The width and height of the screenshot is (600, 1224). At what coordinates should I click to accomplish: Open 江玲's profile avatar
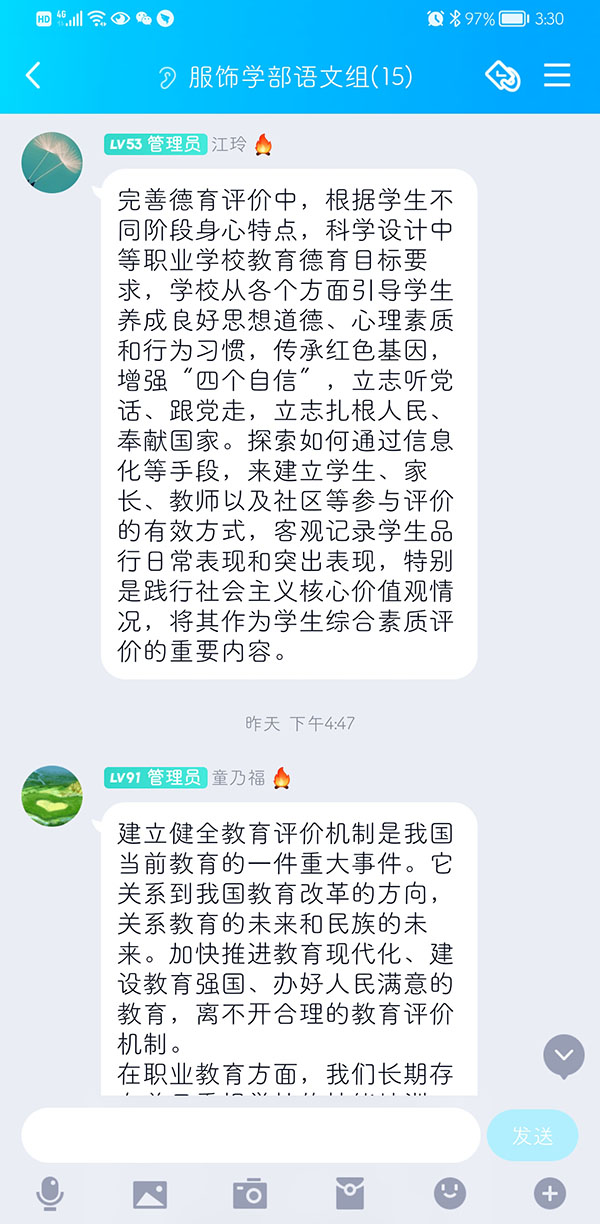(x=52, y=162)
